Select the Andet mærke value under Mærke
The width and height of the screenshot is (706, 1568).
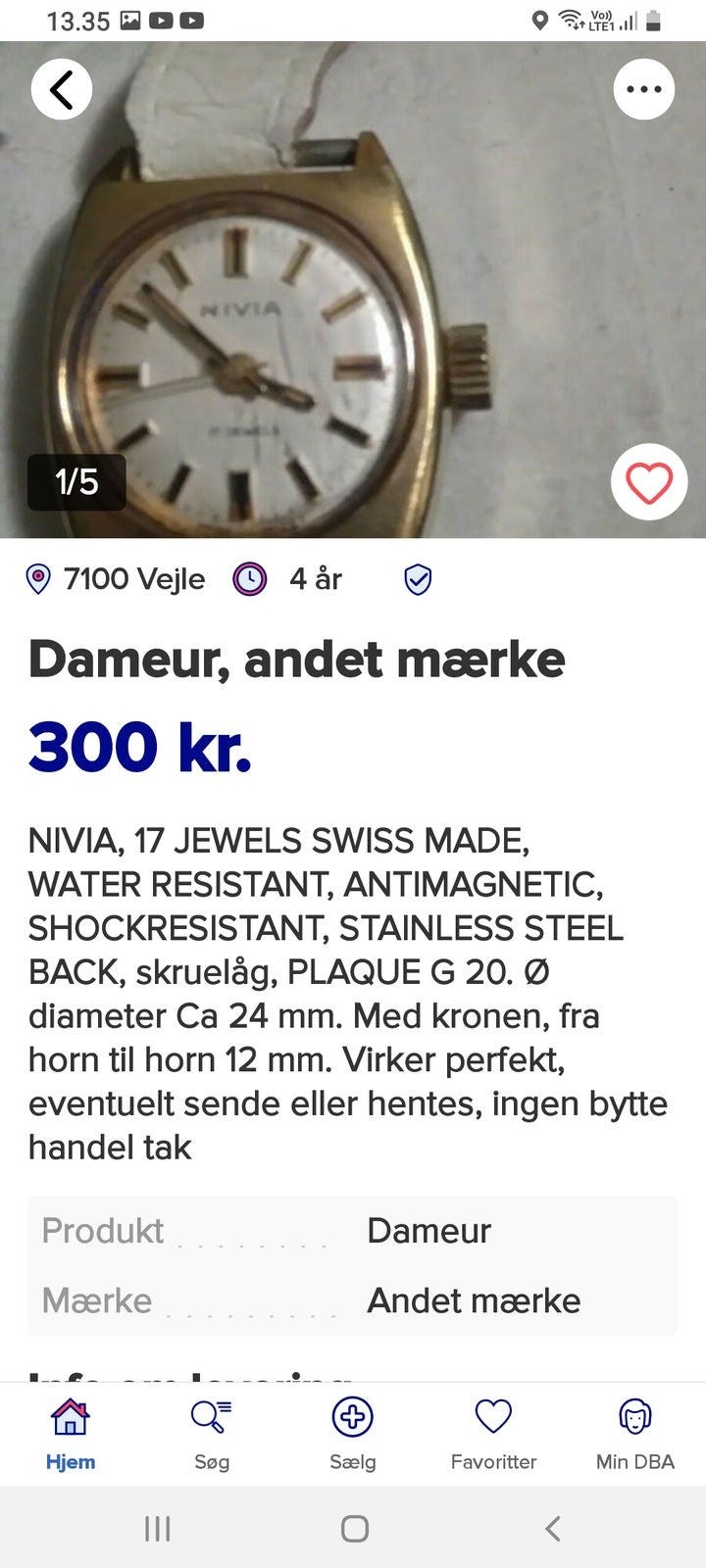tap(474, 1299)
